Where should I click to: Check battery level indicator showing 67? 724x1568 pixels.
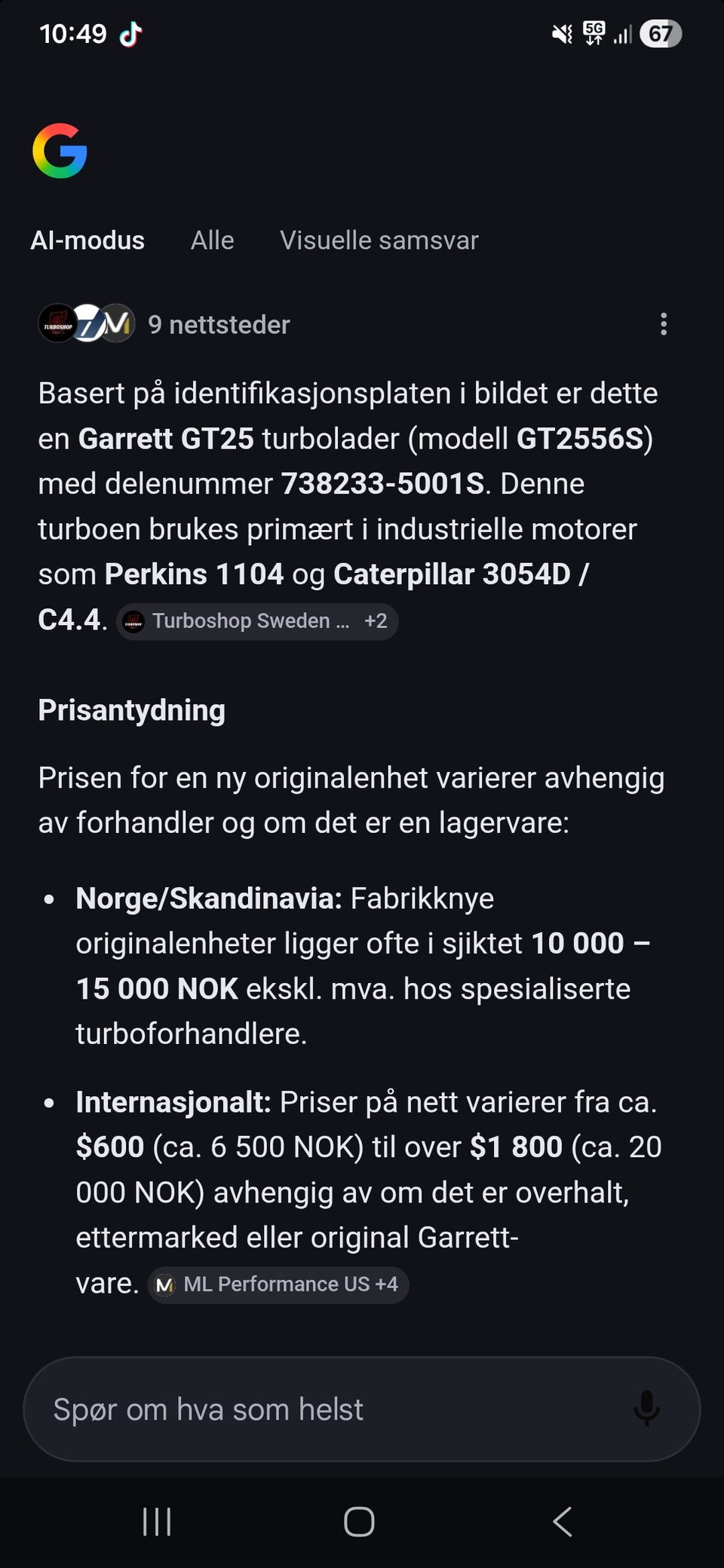pyautogui.click(x=660, y=34)
